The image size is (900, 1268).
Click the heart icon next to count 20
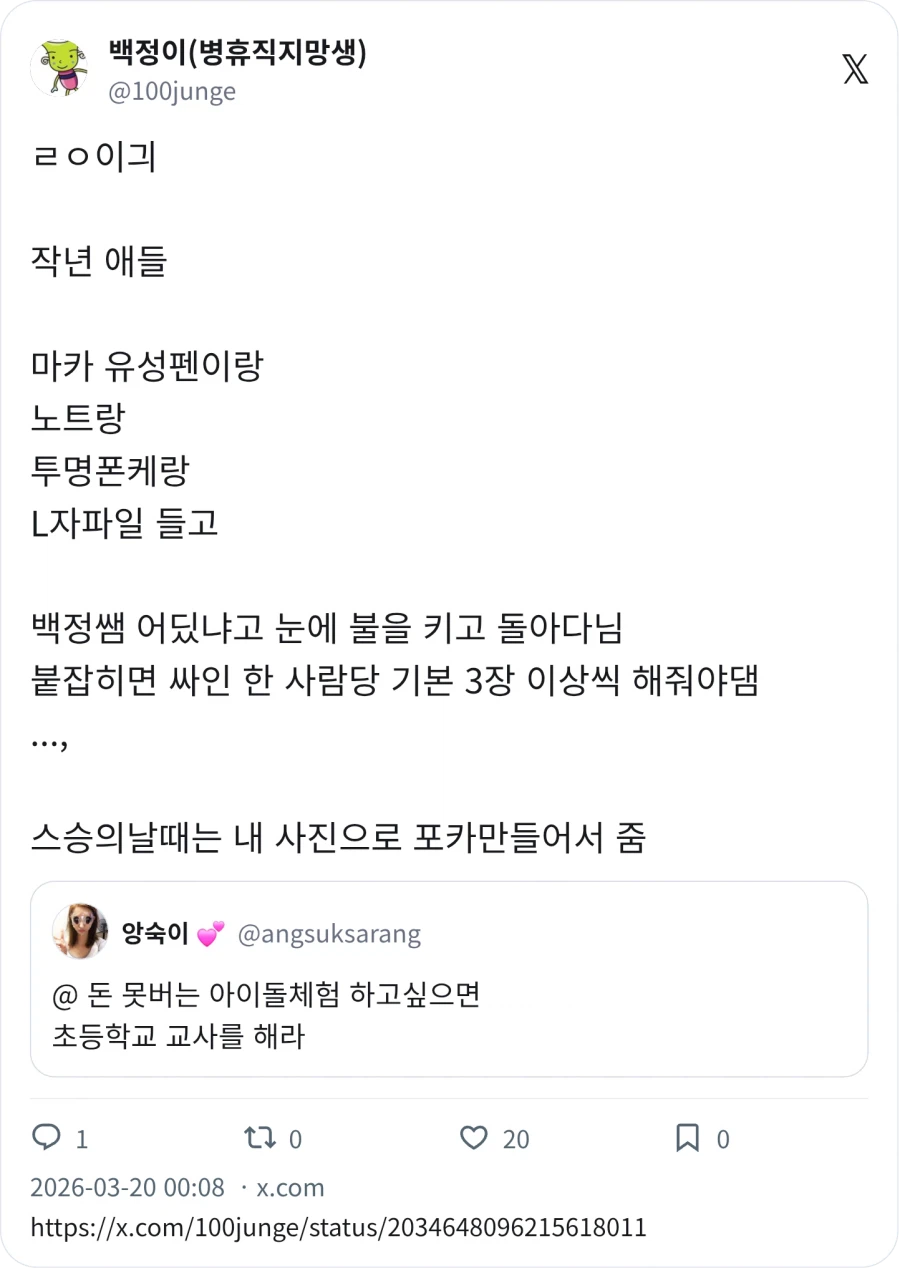tap(472, 1138)
